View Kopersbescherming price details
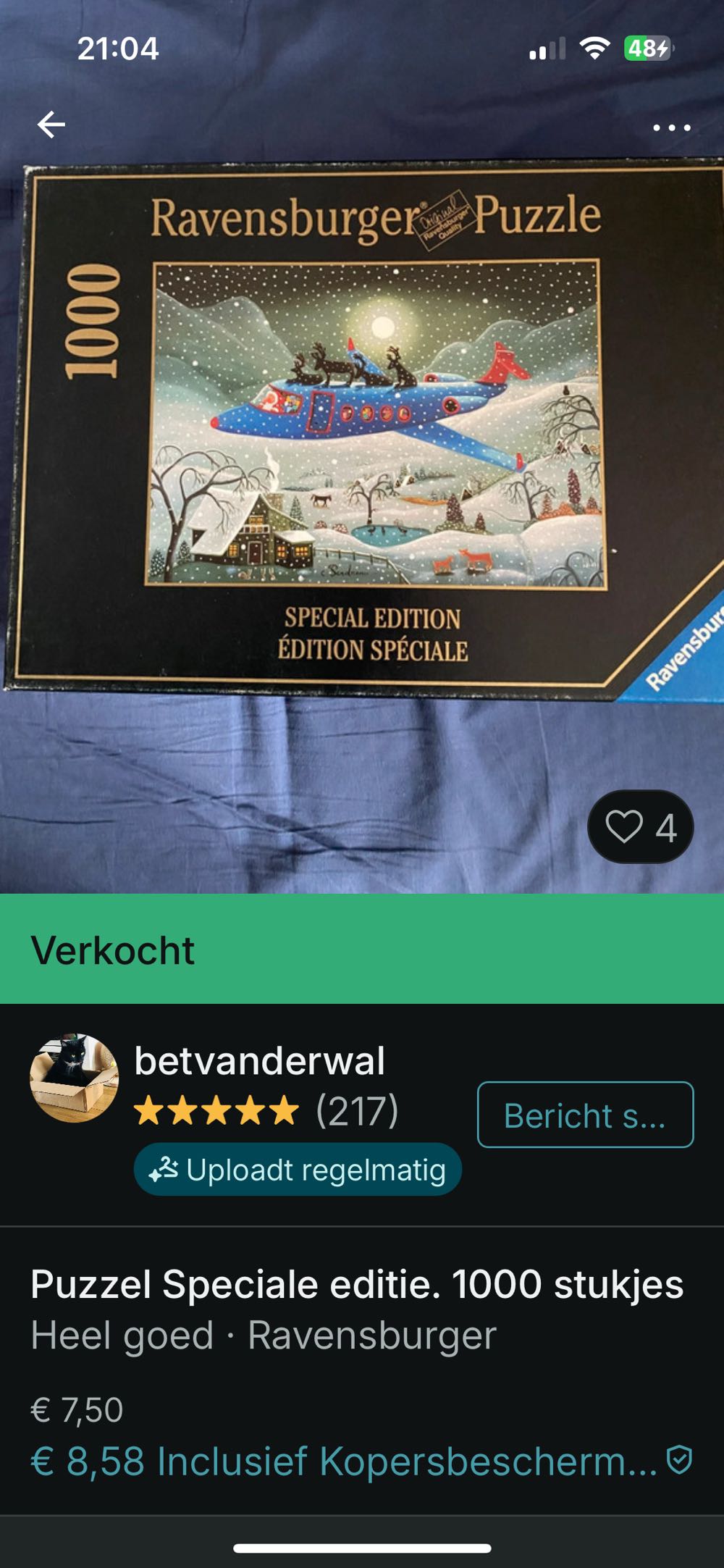 click(x=361, y=1461)
